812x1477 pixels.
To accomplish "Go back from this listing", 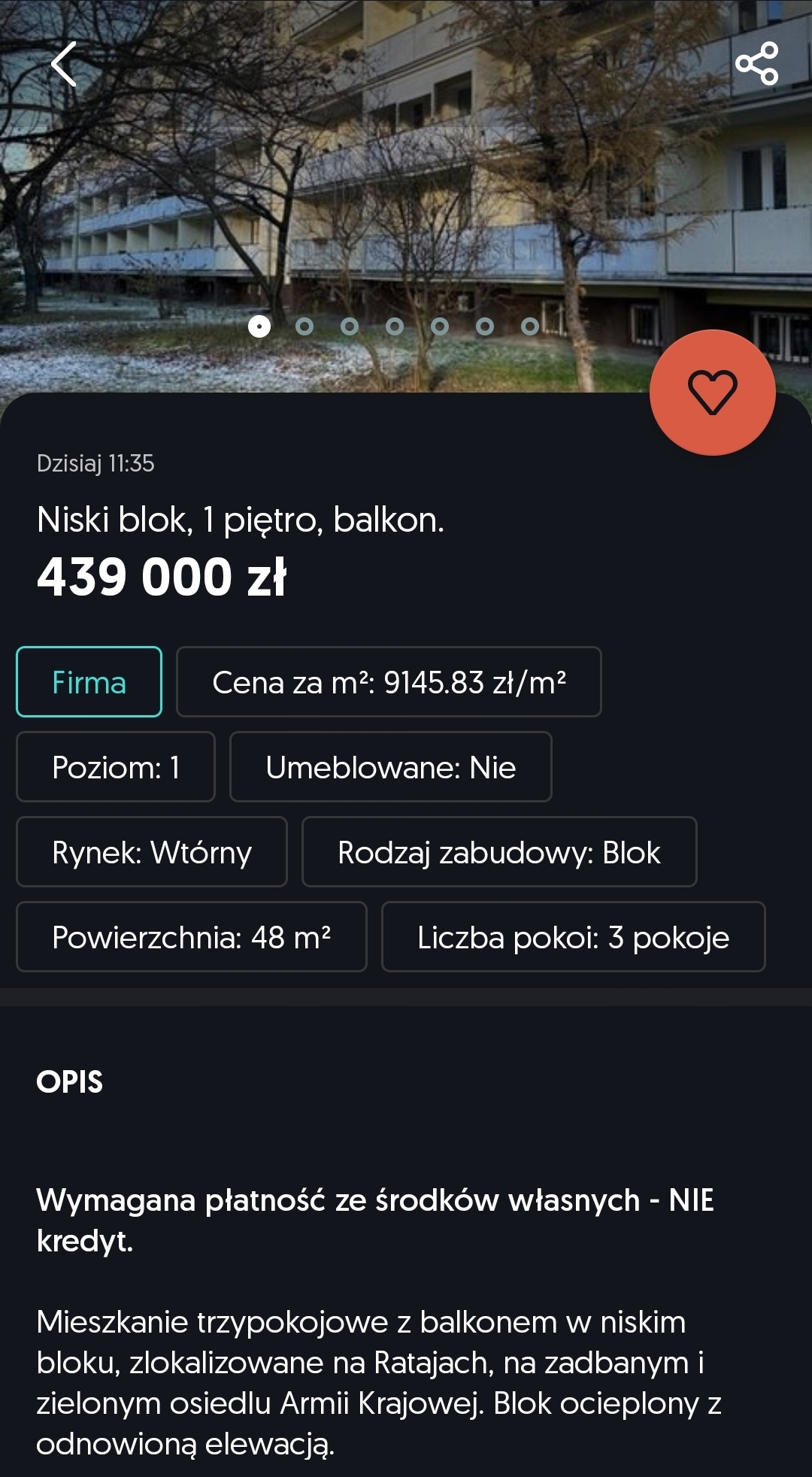I will tap(65, 64).
